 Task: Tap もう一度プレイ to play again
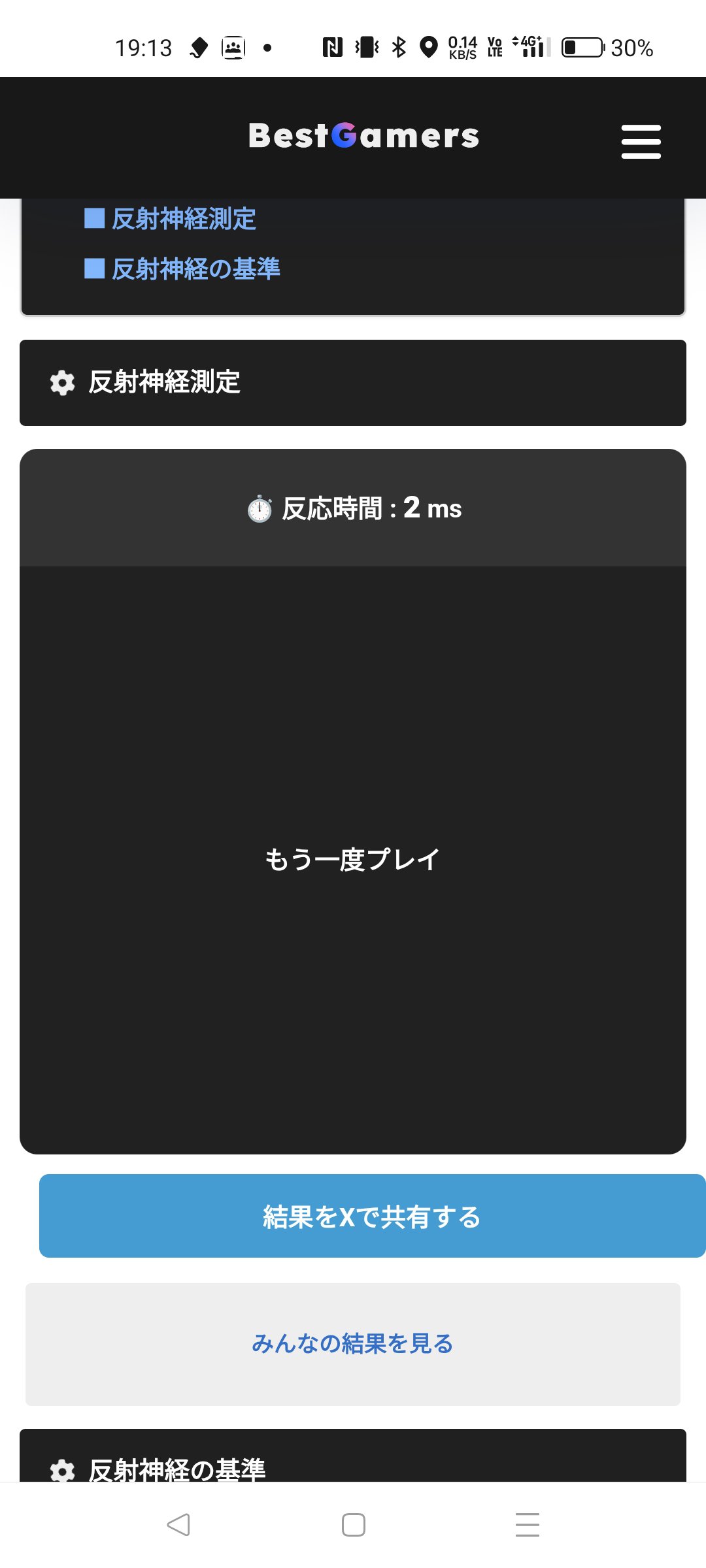pos(352,859)
